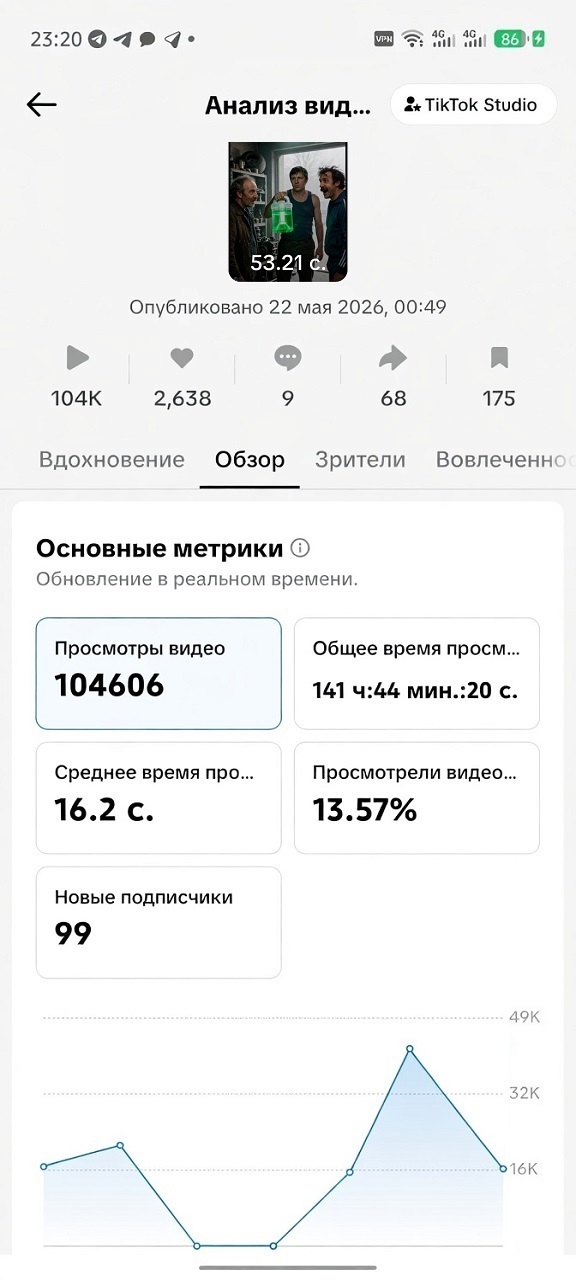Open the Вовлеченность tab
This screenshot has width=576, height=1280.
click(x=505, y=460)
